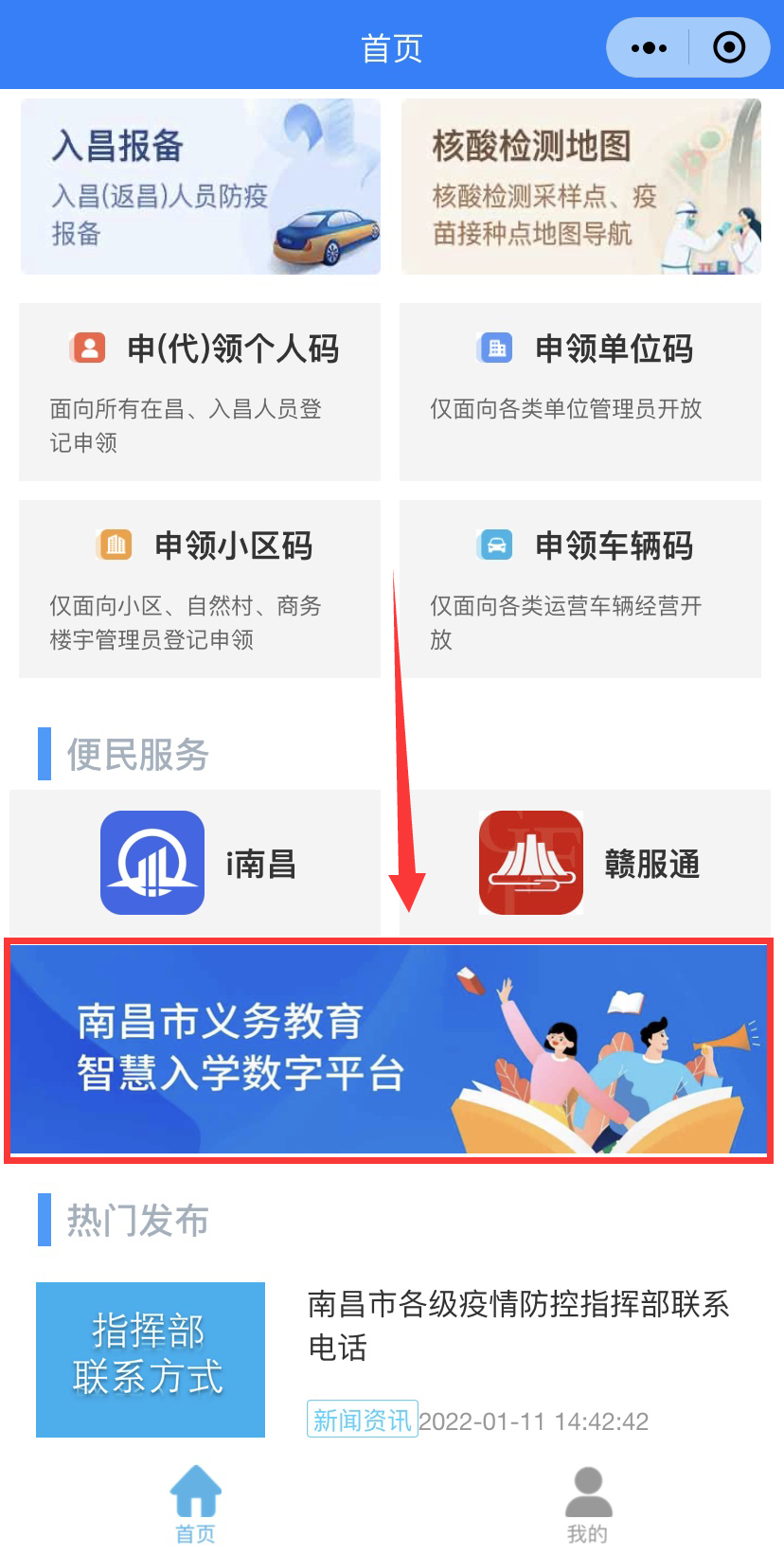Open 申领车辆码

(x=580, y=589)
